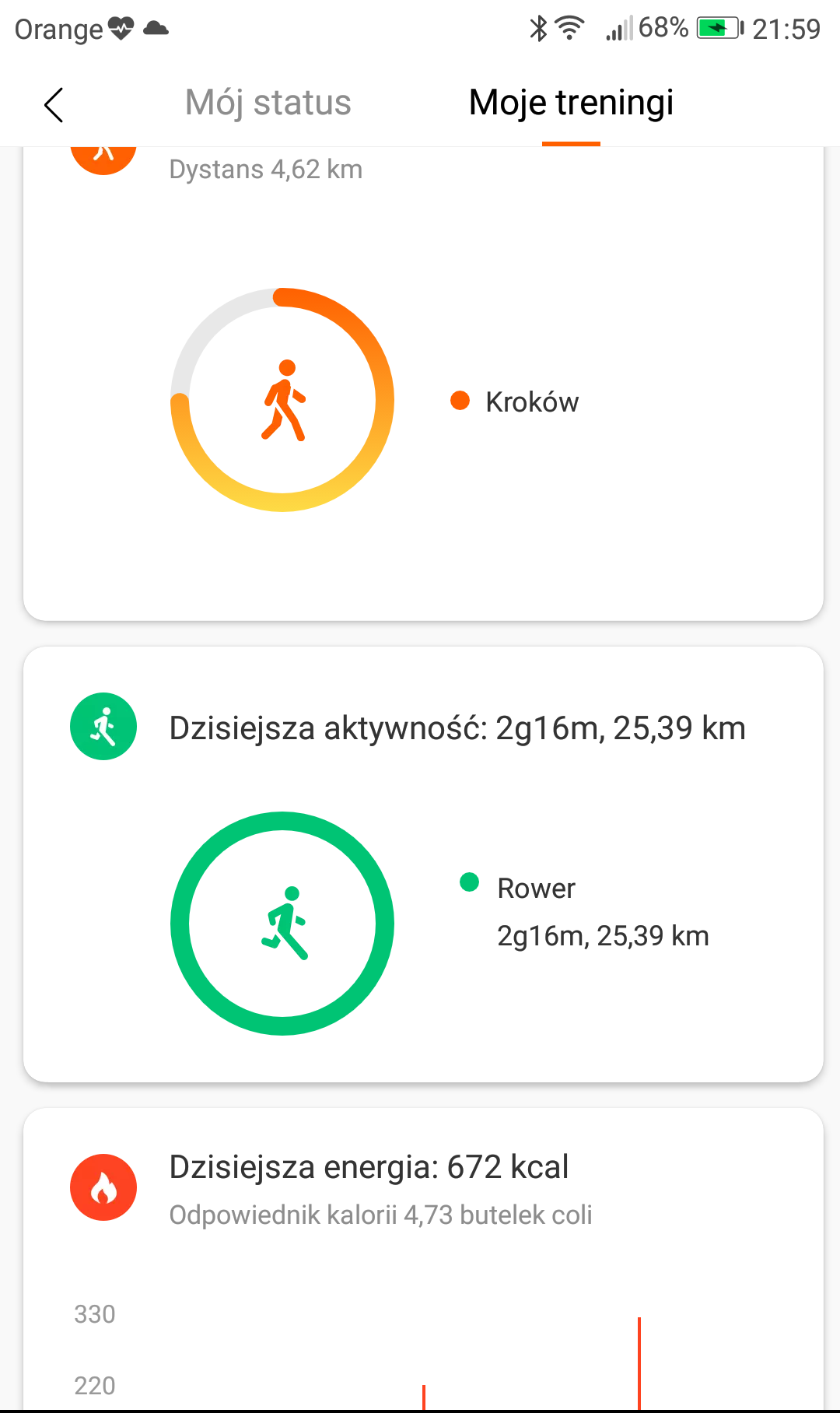Go back using the top arrow

coord(54,105)
